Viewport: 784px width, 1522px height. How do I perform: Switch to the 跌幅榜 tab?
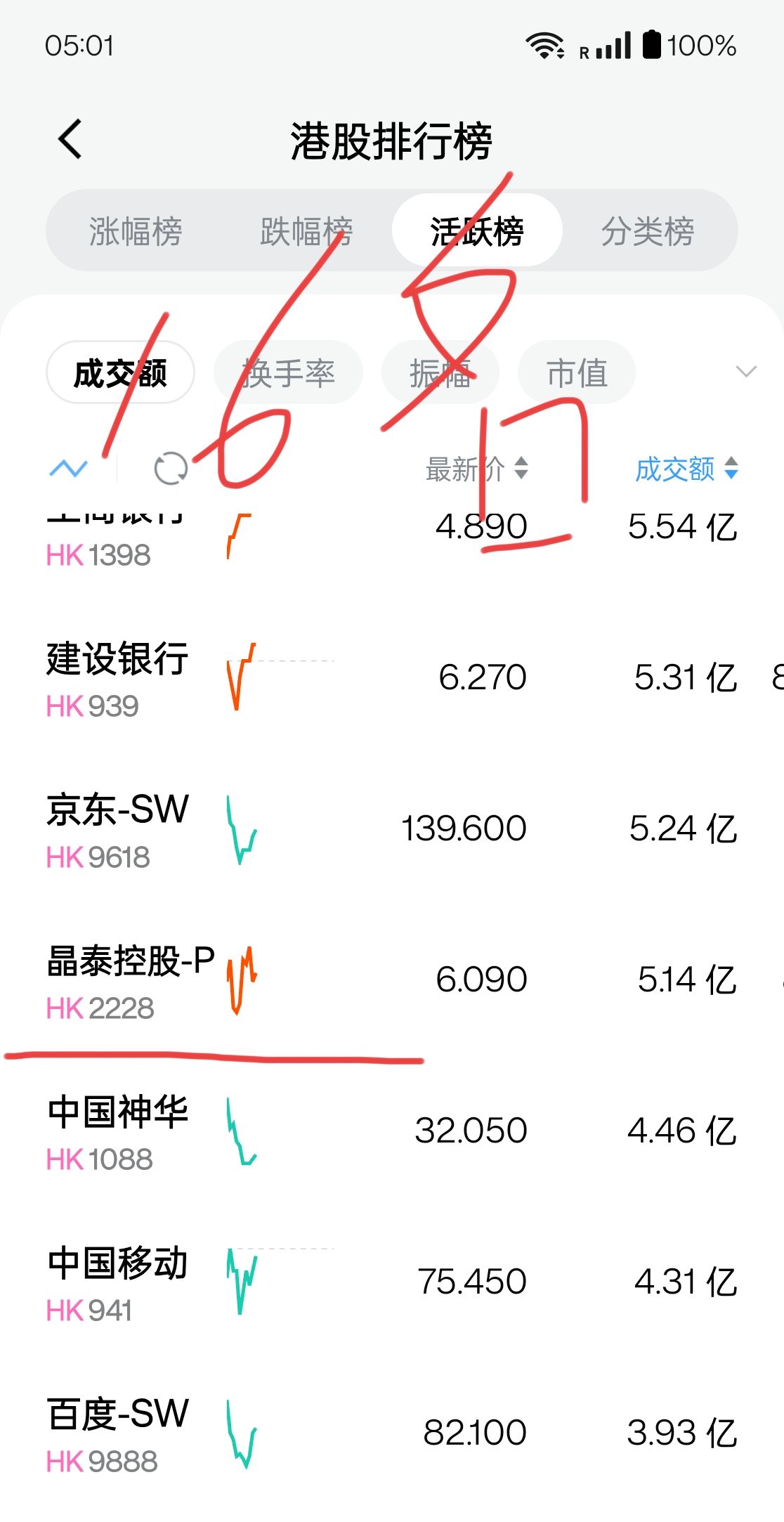click(x=306, y=231)
